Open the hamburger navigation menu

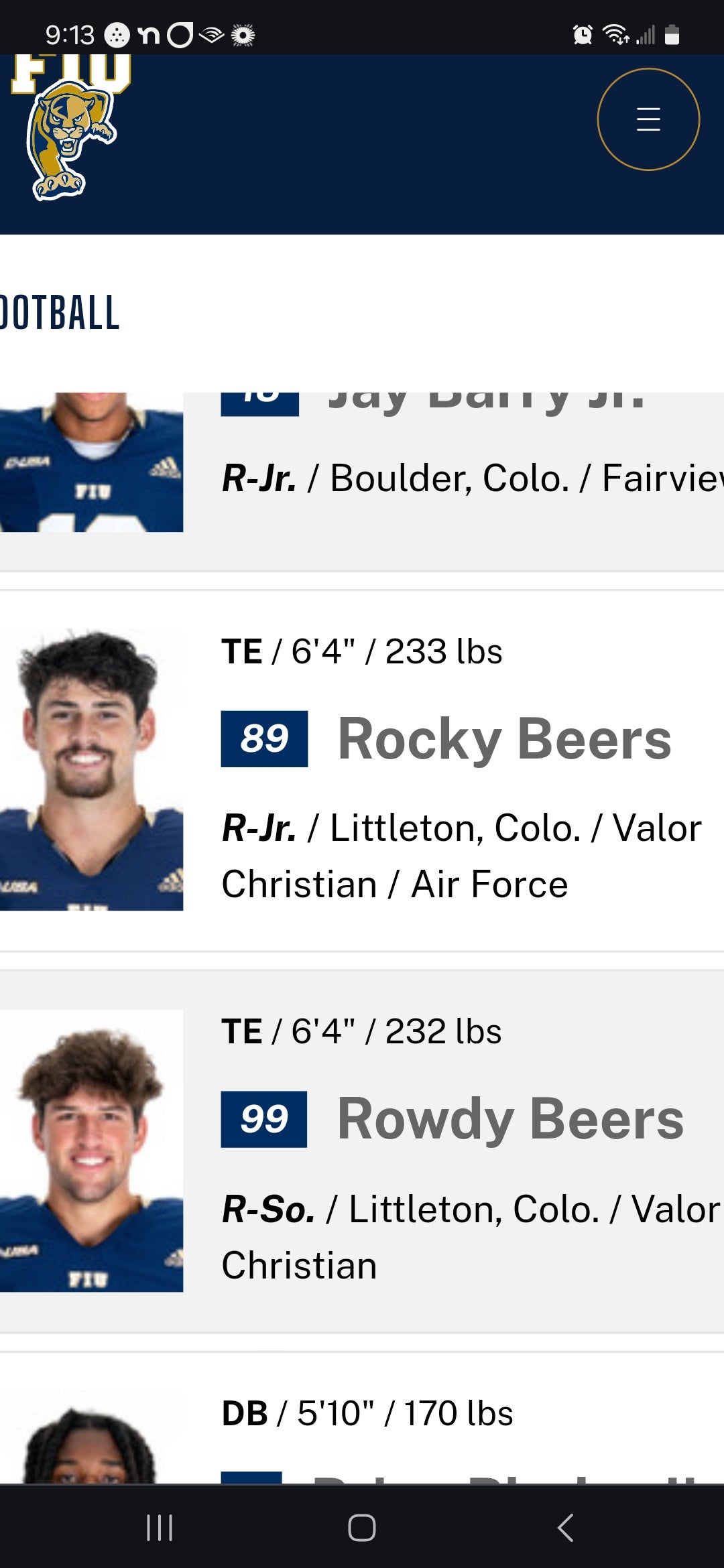(x=648, y=119)
